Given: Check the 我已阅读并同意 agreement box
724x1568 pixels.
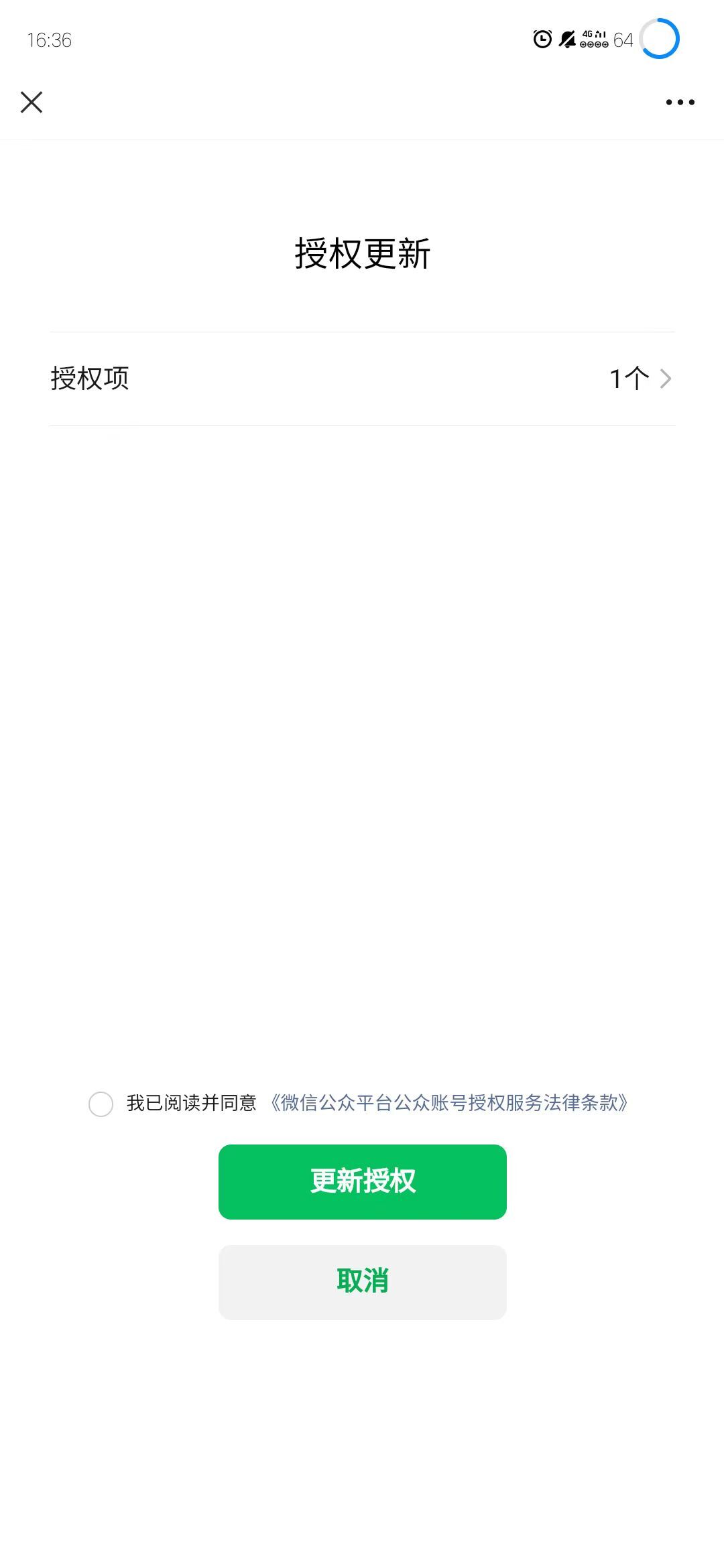Looking at the screenshot, I should pos(101,1104).
